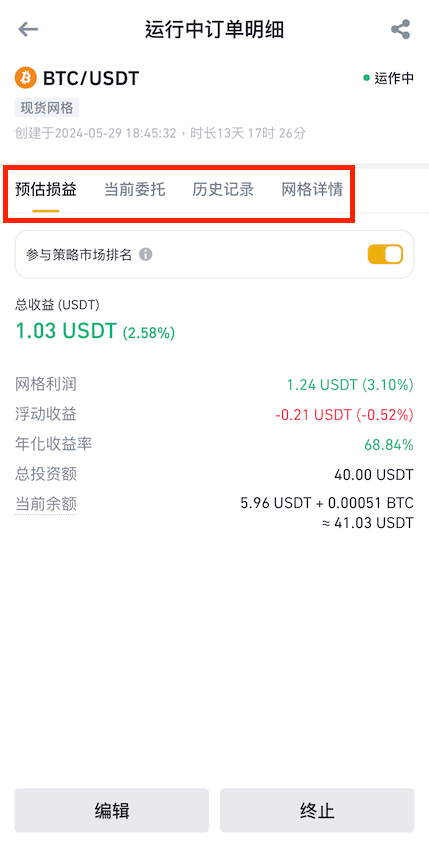Open info icon beside 参与策略市场排名
Image resolution: width=429 pixels, height=846 pixels.
coord(146,254)
